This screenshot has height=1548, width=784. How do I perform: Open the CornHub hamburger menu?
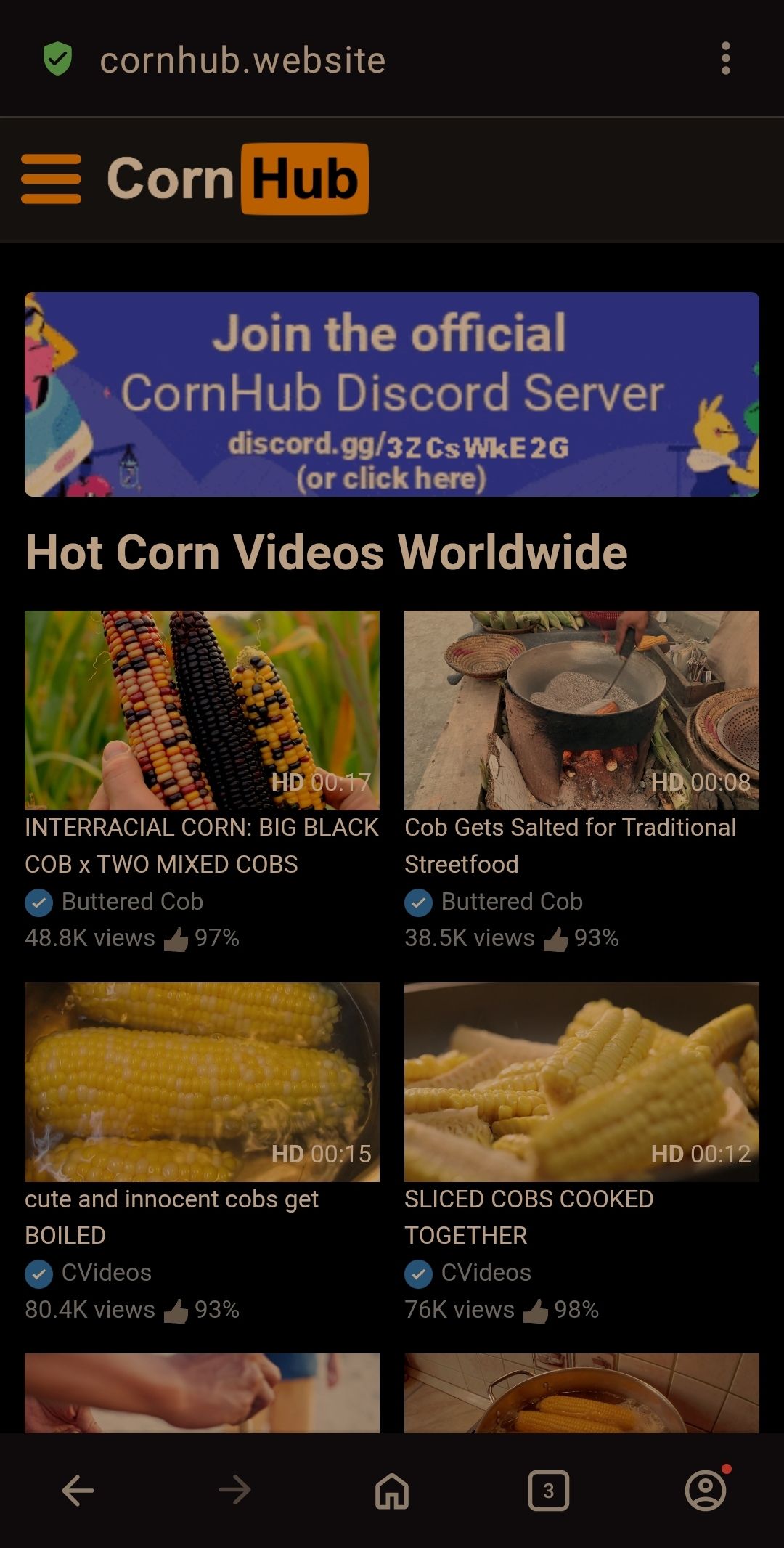51,179
